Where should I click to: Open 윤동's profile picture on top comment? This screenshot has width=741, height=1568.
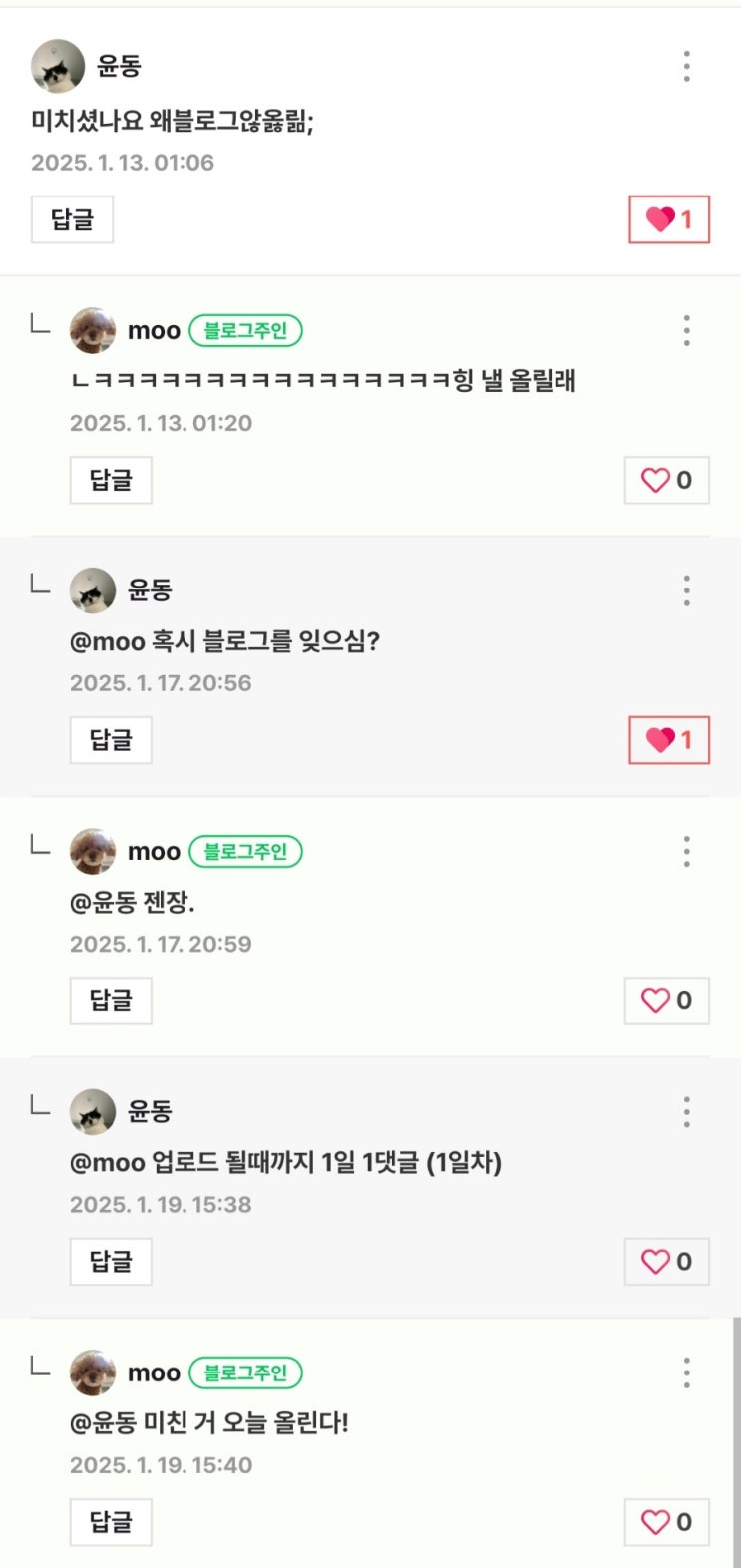[x=58, y=67]
